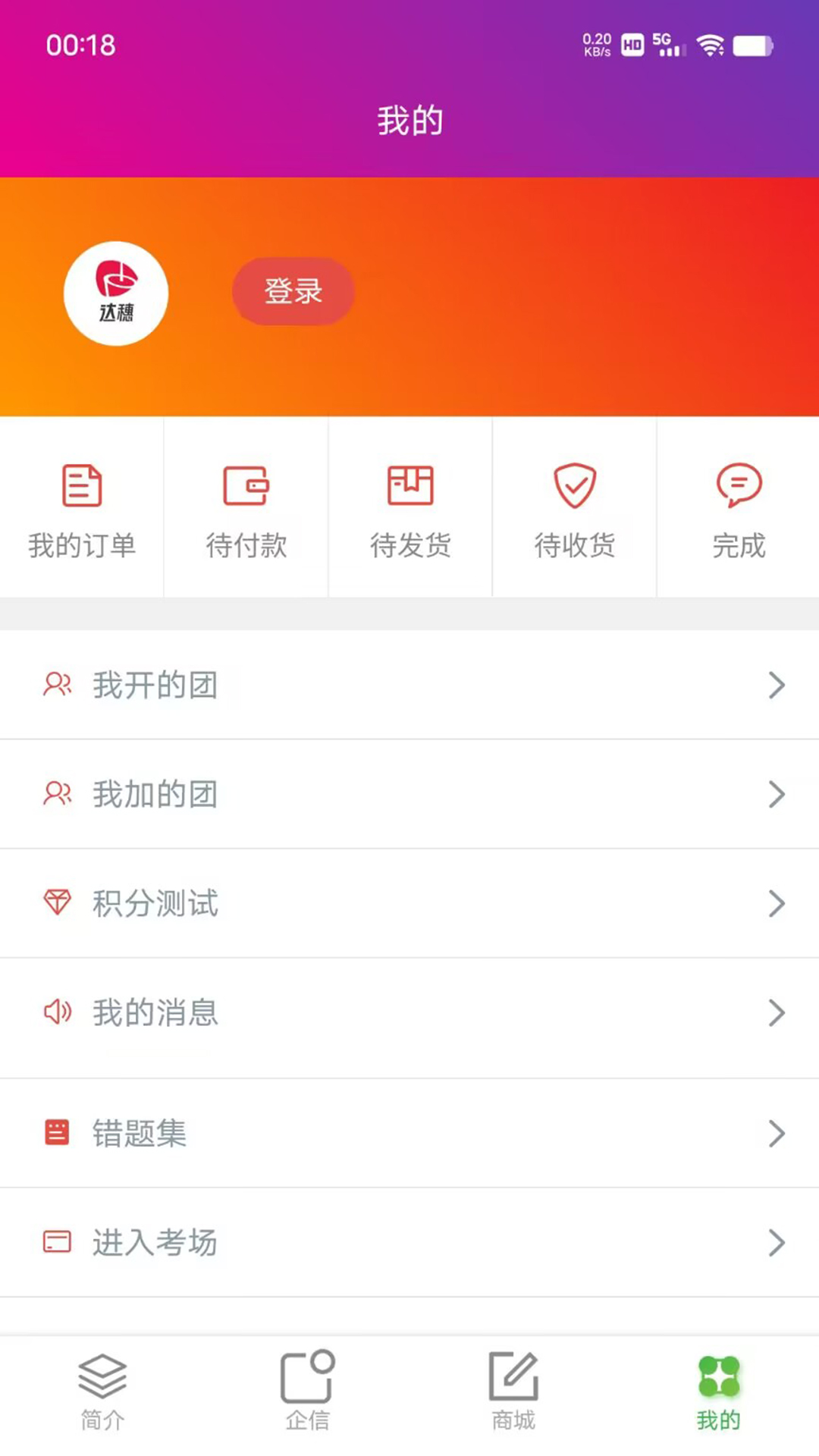Expand the 积分测试 row chevron
This screenshot has width=819, height=1456.
tap(777, 903)
